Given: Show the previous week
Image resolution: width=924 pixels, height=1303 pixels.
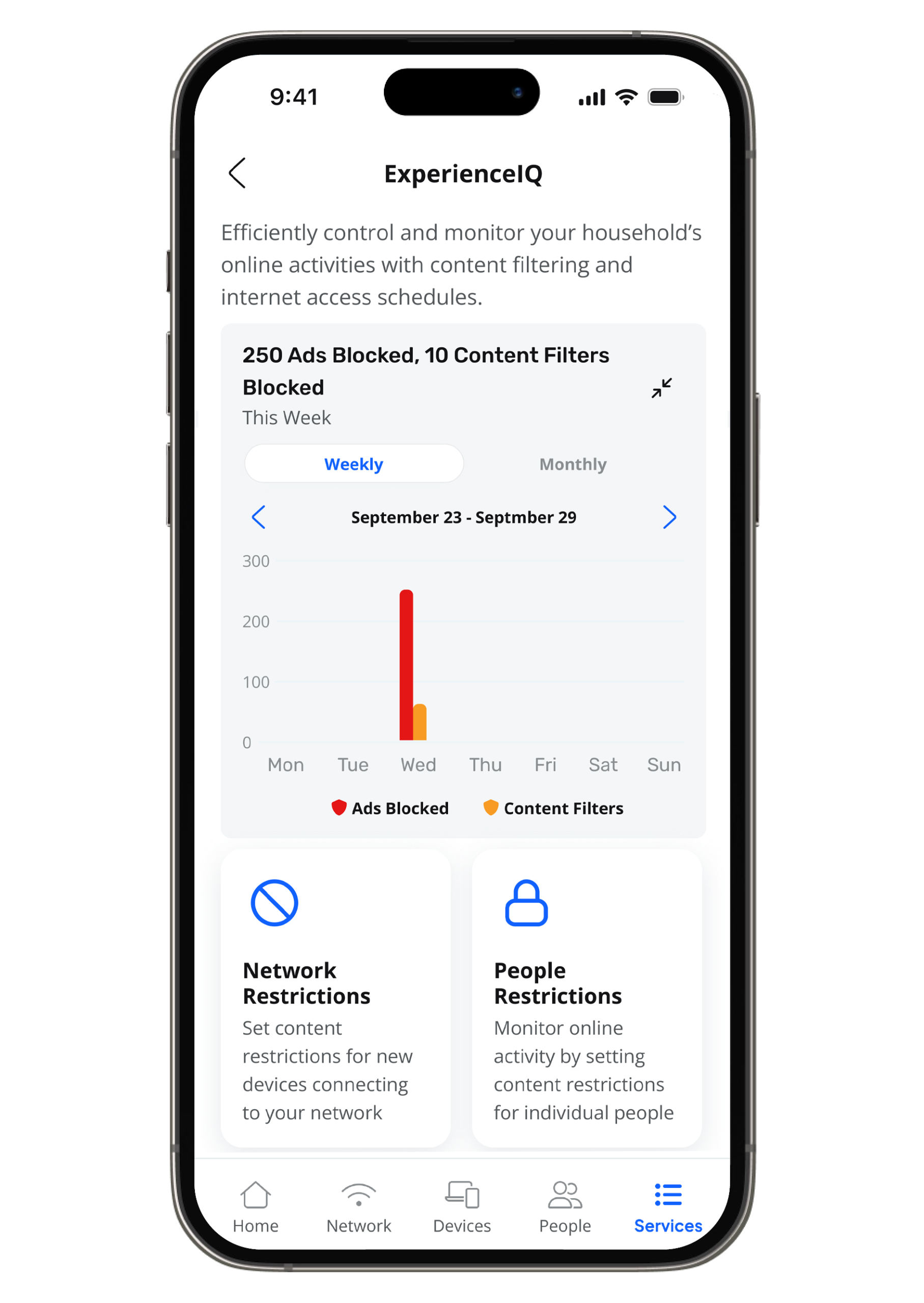Looking at the screenshot, I should pos(259,517).
